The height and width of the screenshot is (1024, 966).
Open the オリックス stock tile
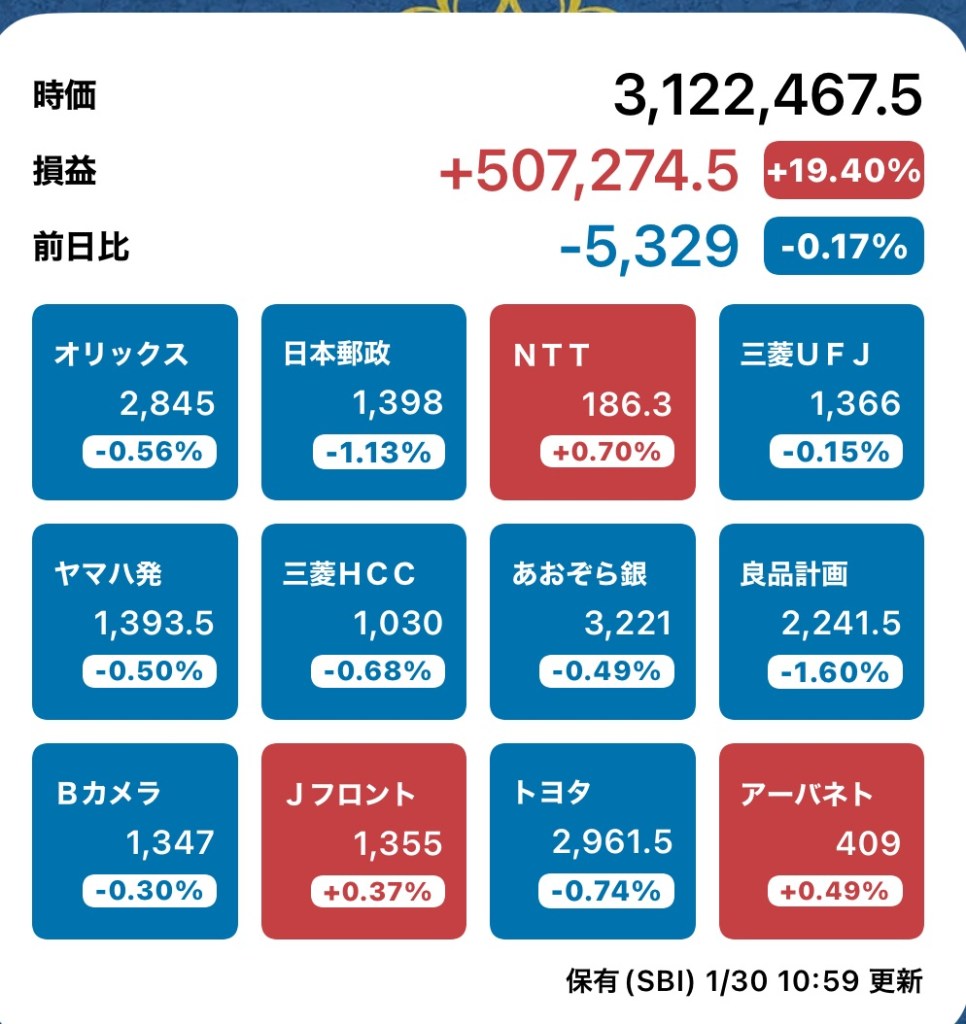pos(135,402)
